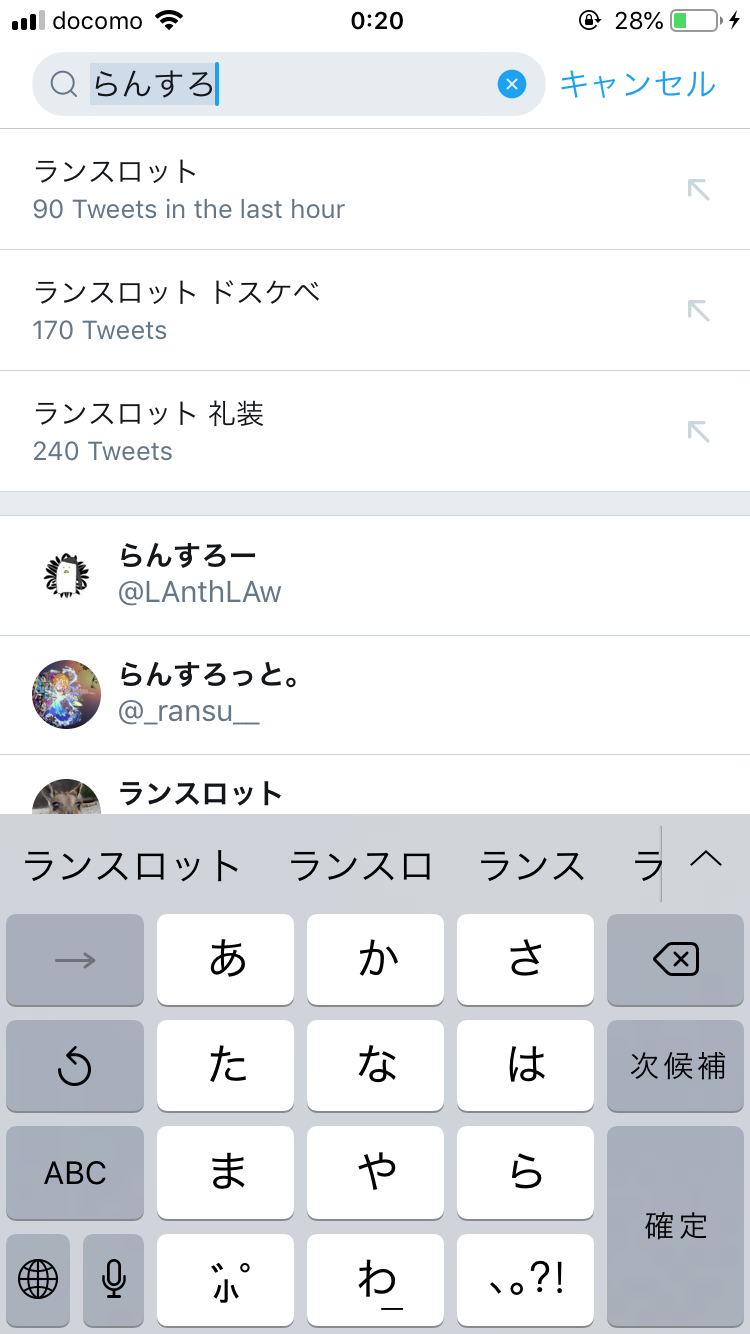Fill the search with ランスロット 礼装 via its arrow
The height and width of the screenshot is (1334, 750).
[x=698, y=431]
